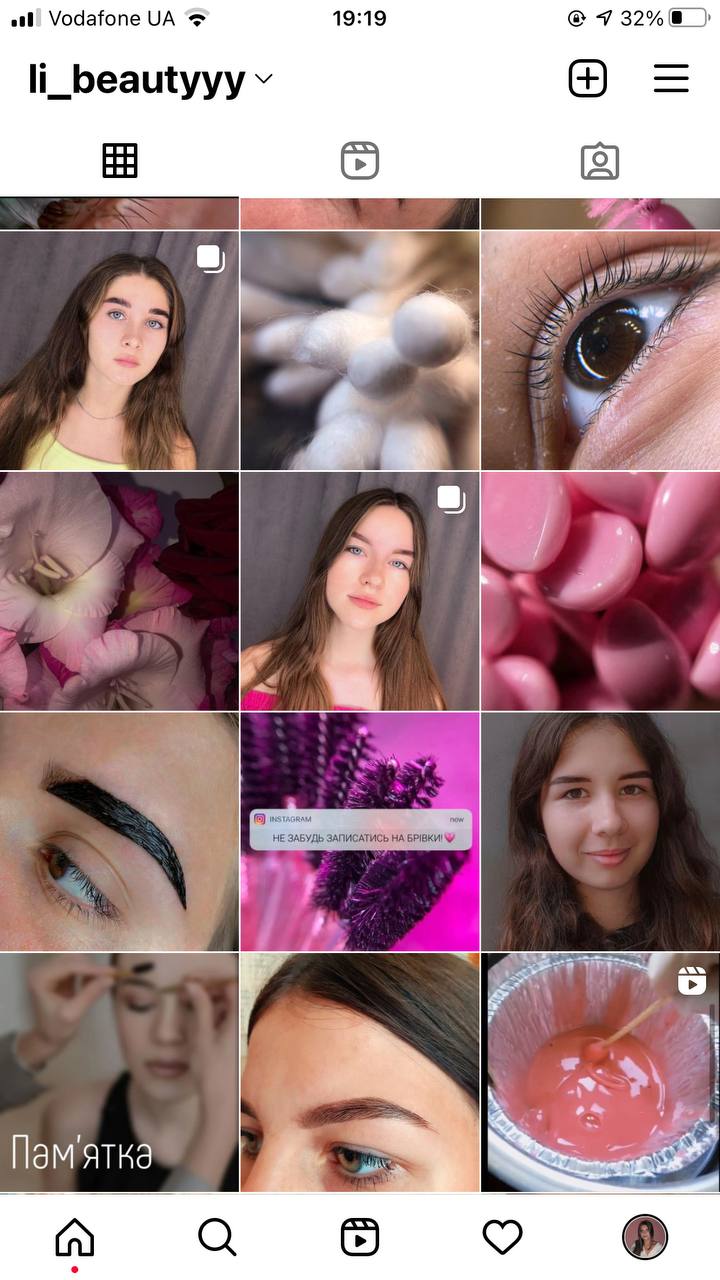720x1280 pixels.
Task: Go to the home feed
Action: point(75,1238)
